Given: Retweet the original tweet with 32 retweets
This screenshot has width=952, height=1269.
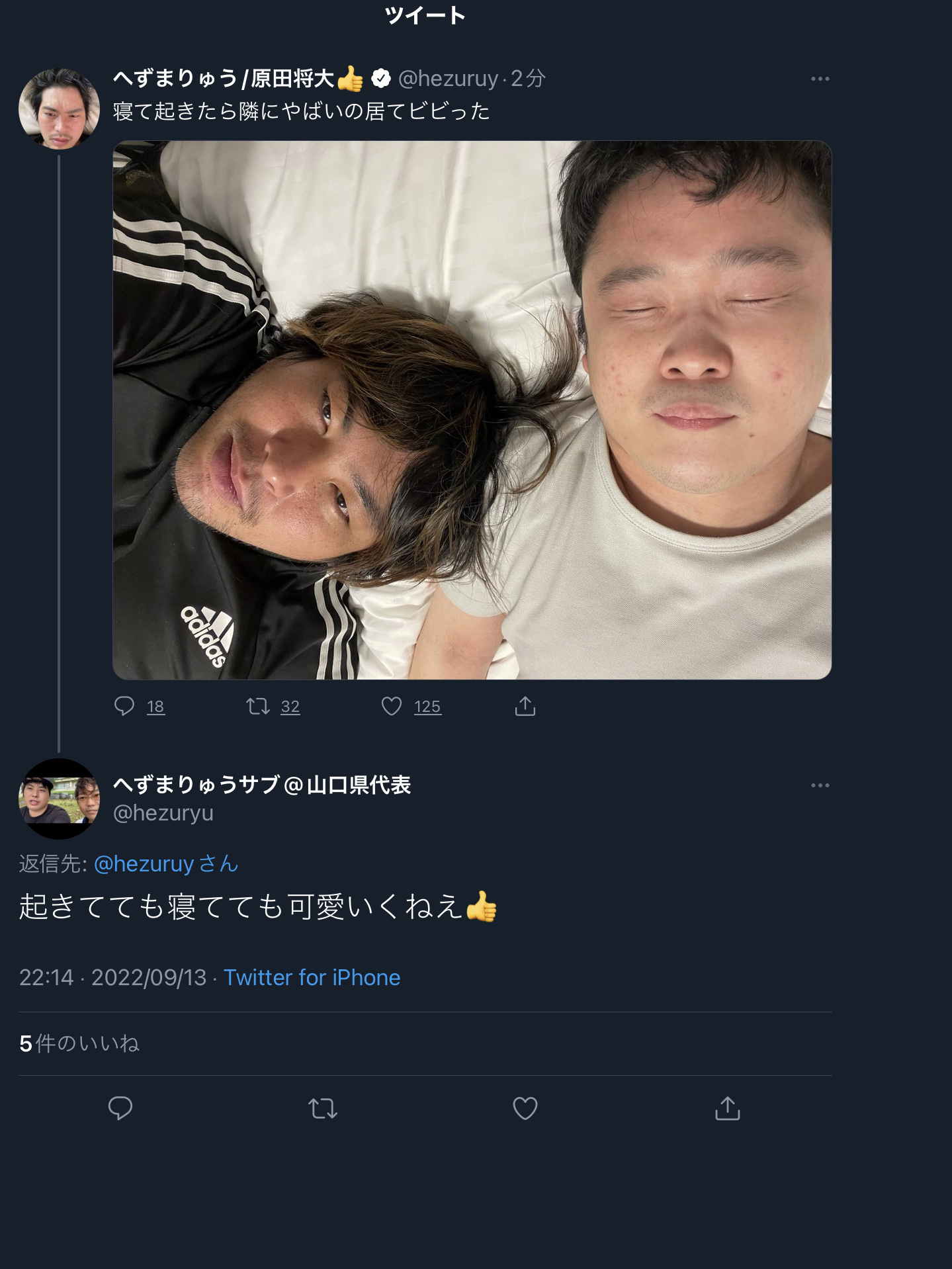Looking at the screenshot, I should point(258,706).
